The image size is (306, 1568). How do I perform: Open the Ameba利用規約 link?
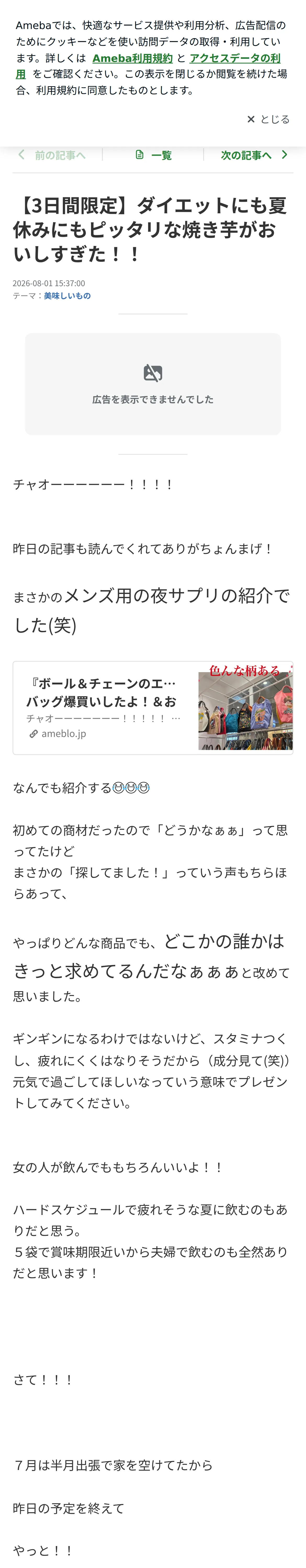[x=132, y=59]
